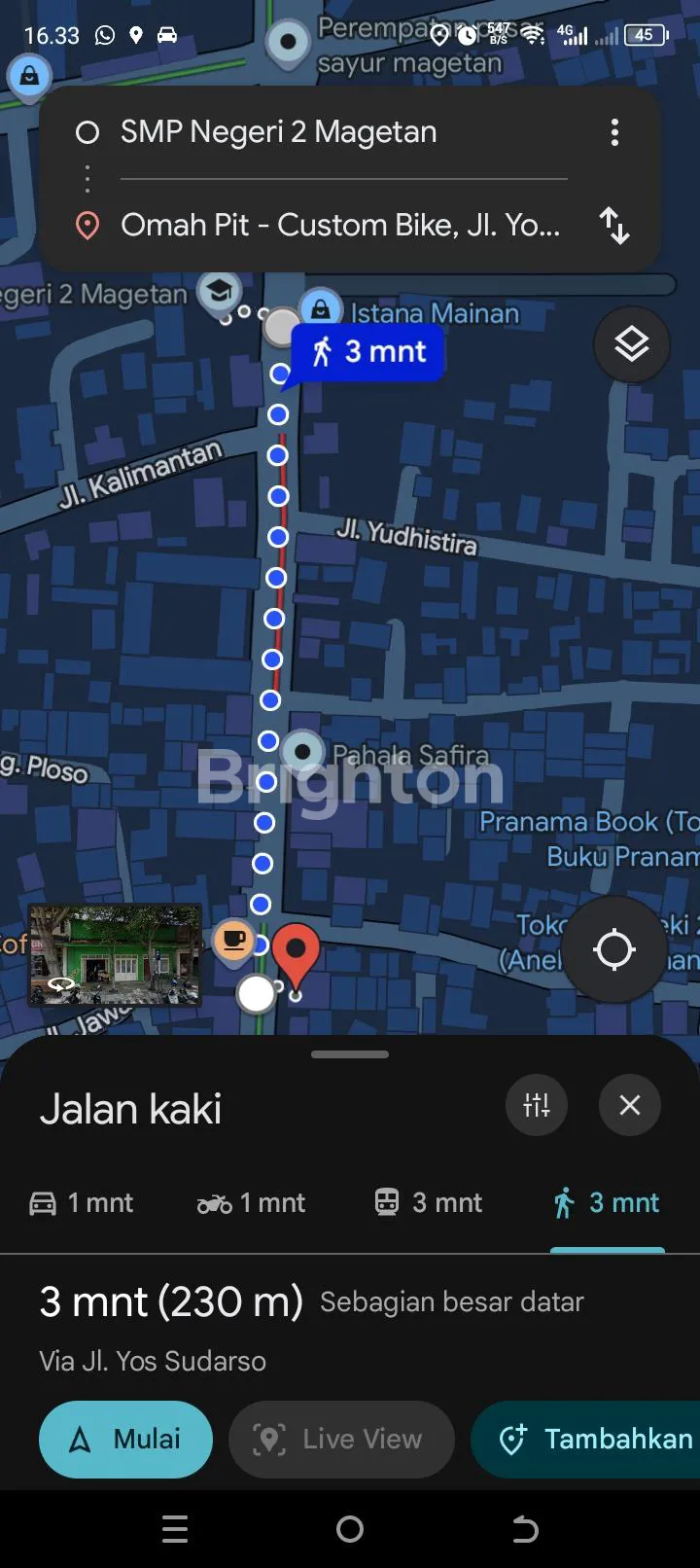Open the Street View thumbnail
700x1568 pixels.
click(x=115, y=954)
